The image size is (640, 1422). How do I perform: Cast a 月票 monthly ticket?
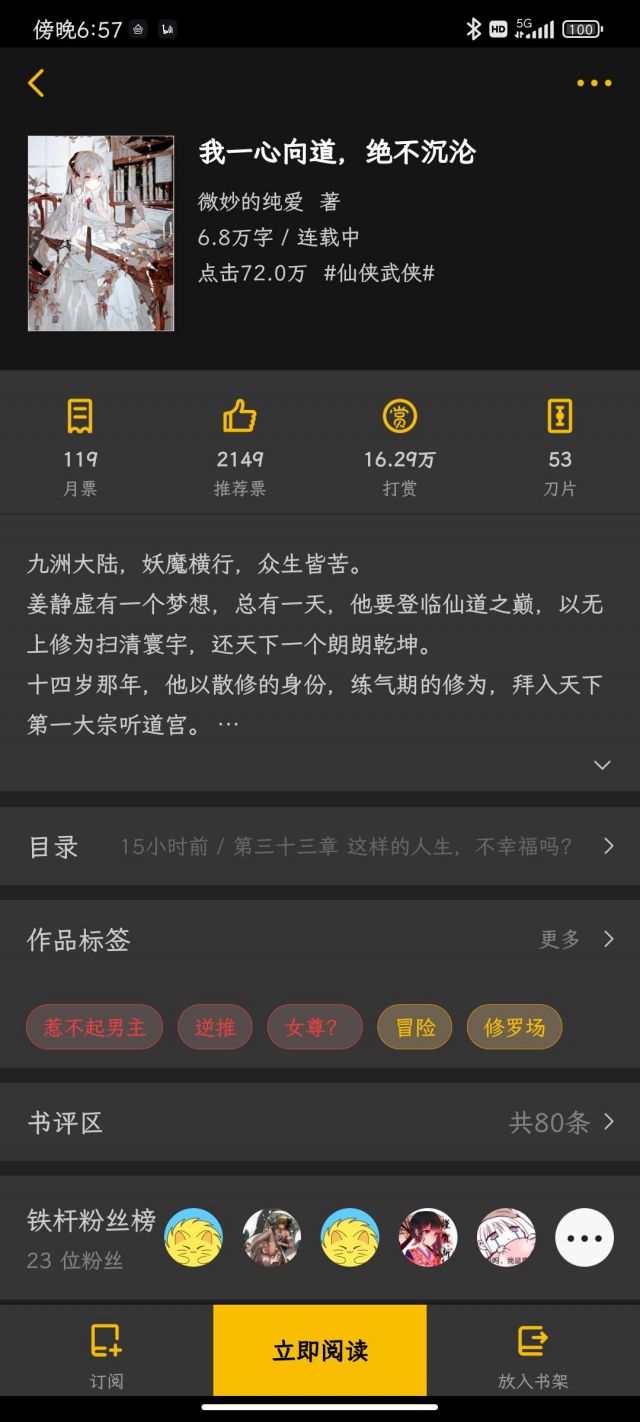[x=80, y=446]
